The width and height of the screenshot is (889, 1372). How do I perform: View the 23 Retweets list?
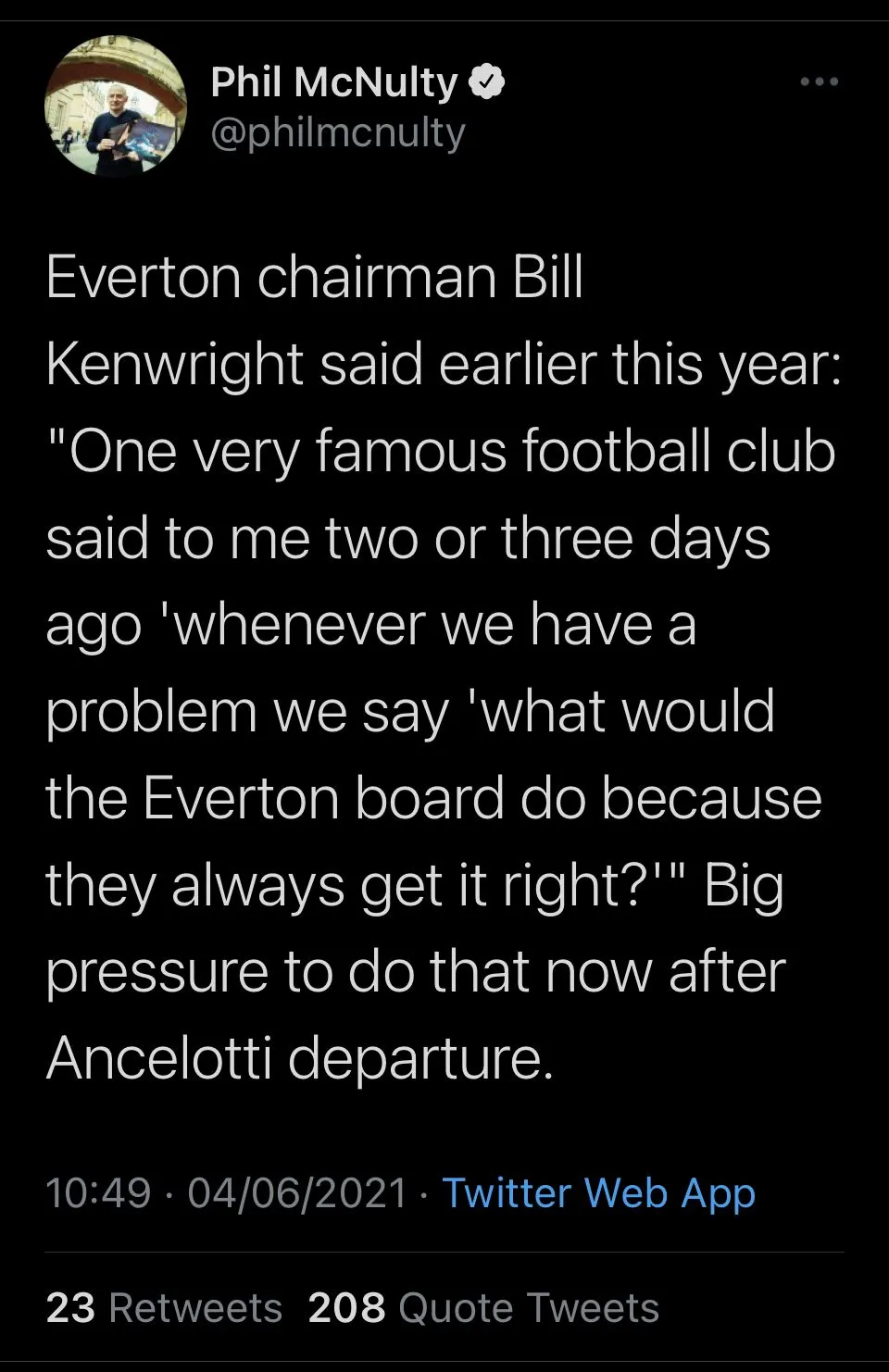(164, 1308)
